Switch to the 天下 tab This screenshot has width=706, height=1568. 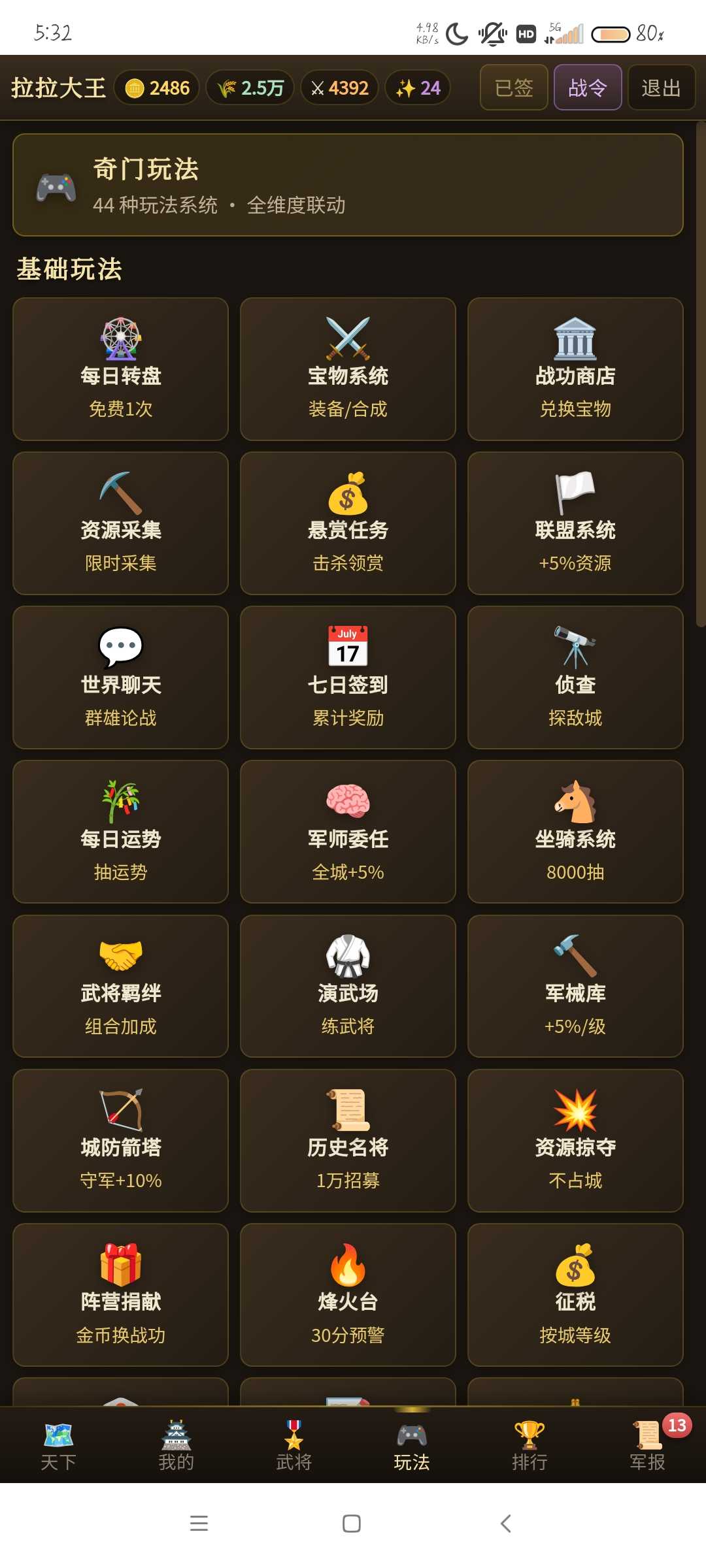[59, 1446]
